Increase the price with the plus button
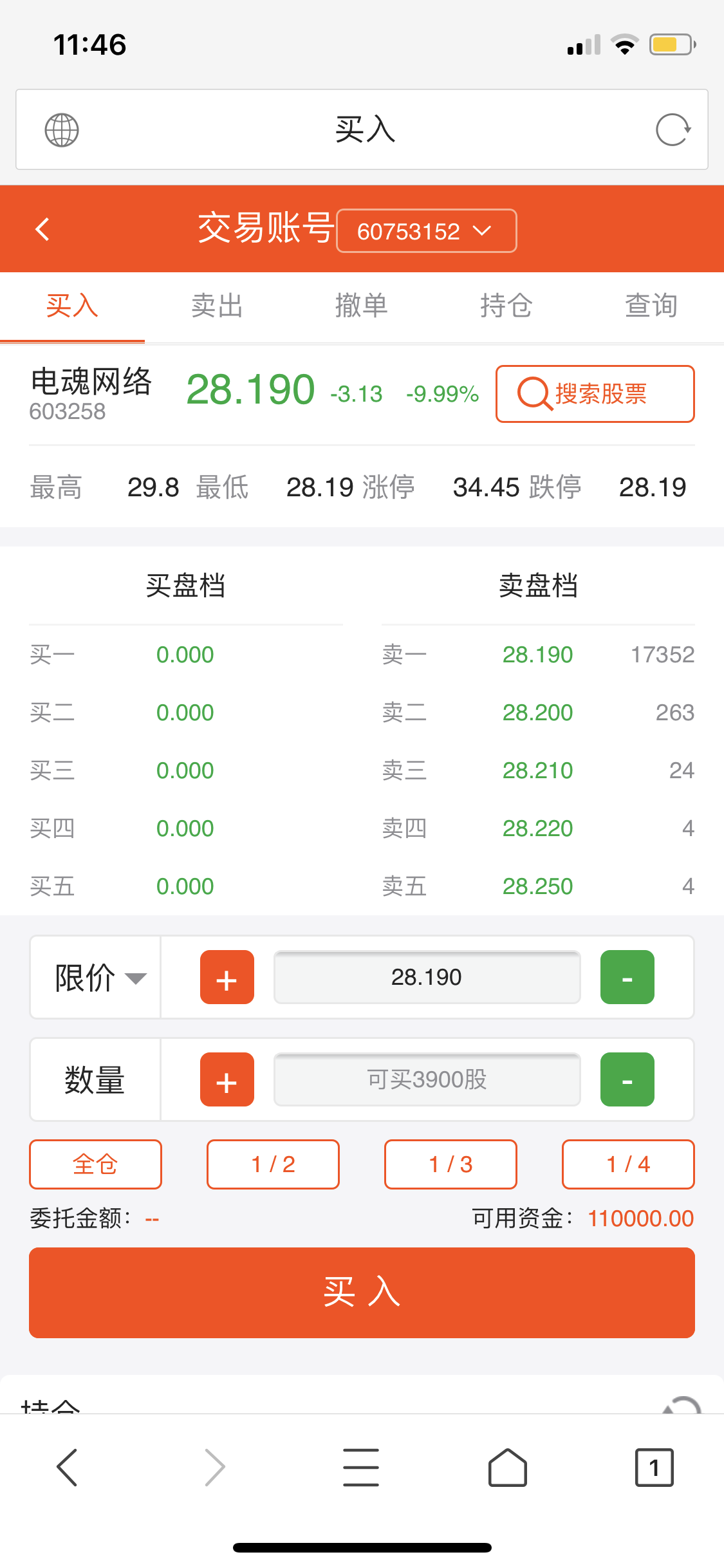This screenshot has height=1568, width=724. click(227, 978)
